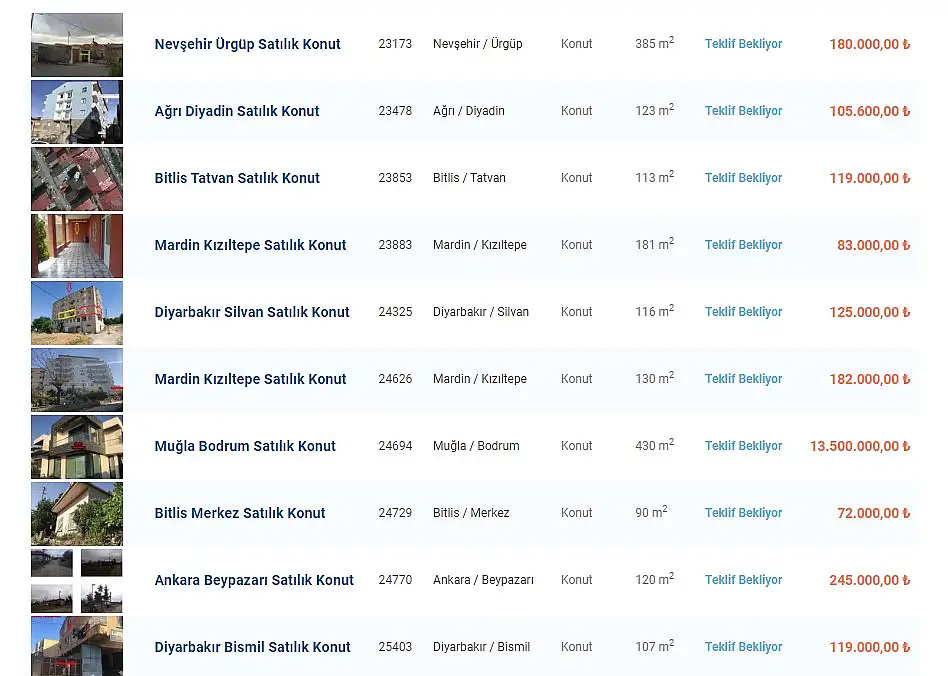Open the Ağrı Diyadin Satılık Konut listing
The width and height of the screenshot is (948, 676).
237,111
